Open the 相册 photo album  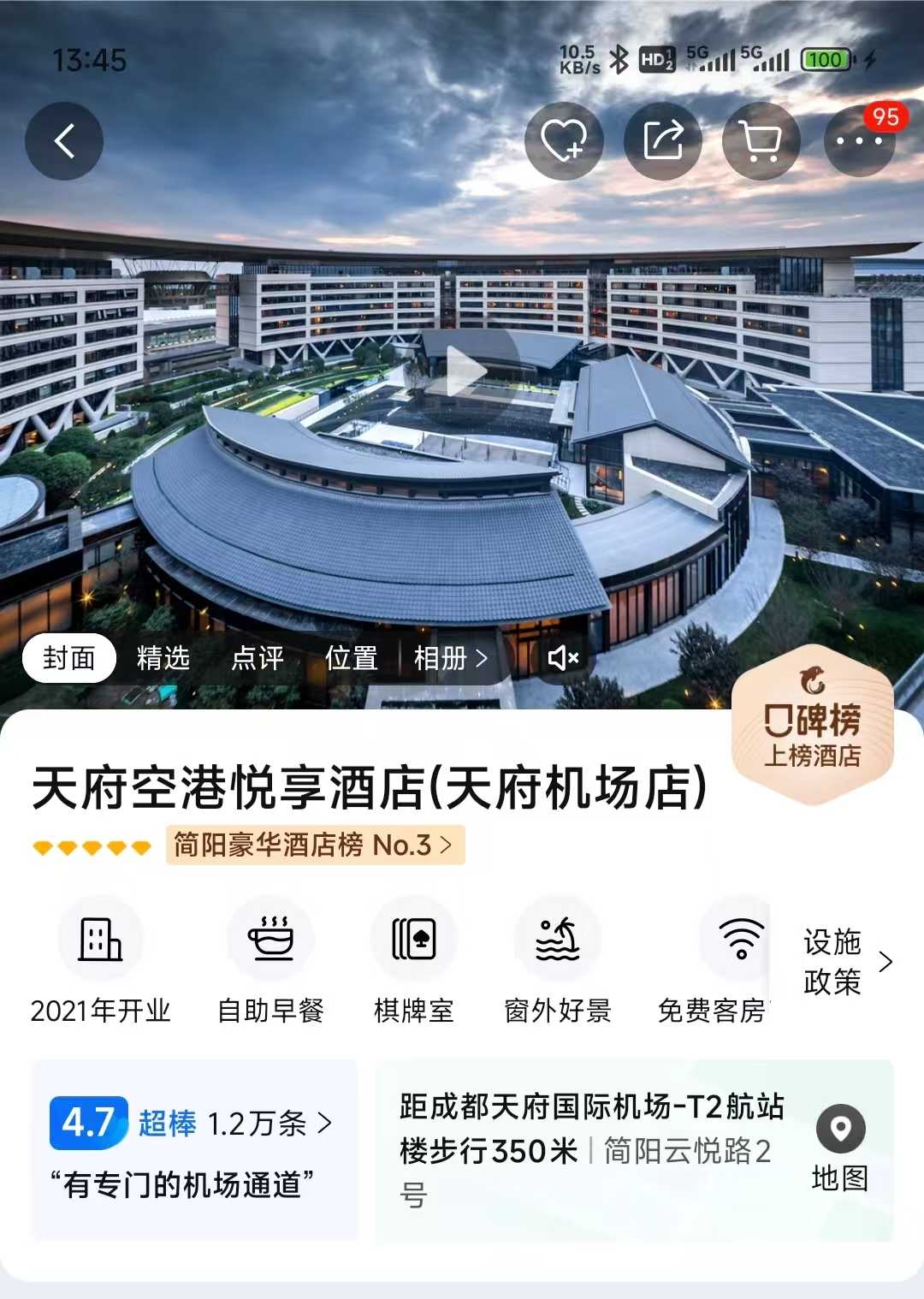point(450,658)
